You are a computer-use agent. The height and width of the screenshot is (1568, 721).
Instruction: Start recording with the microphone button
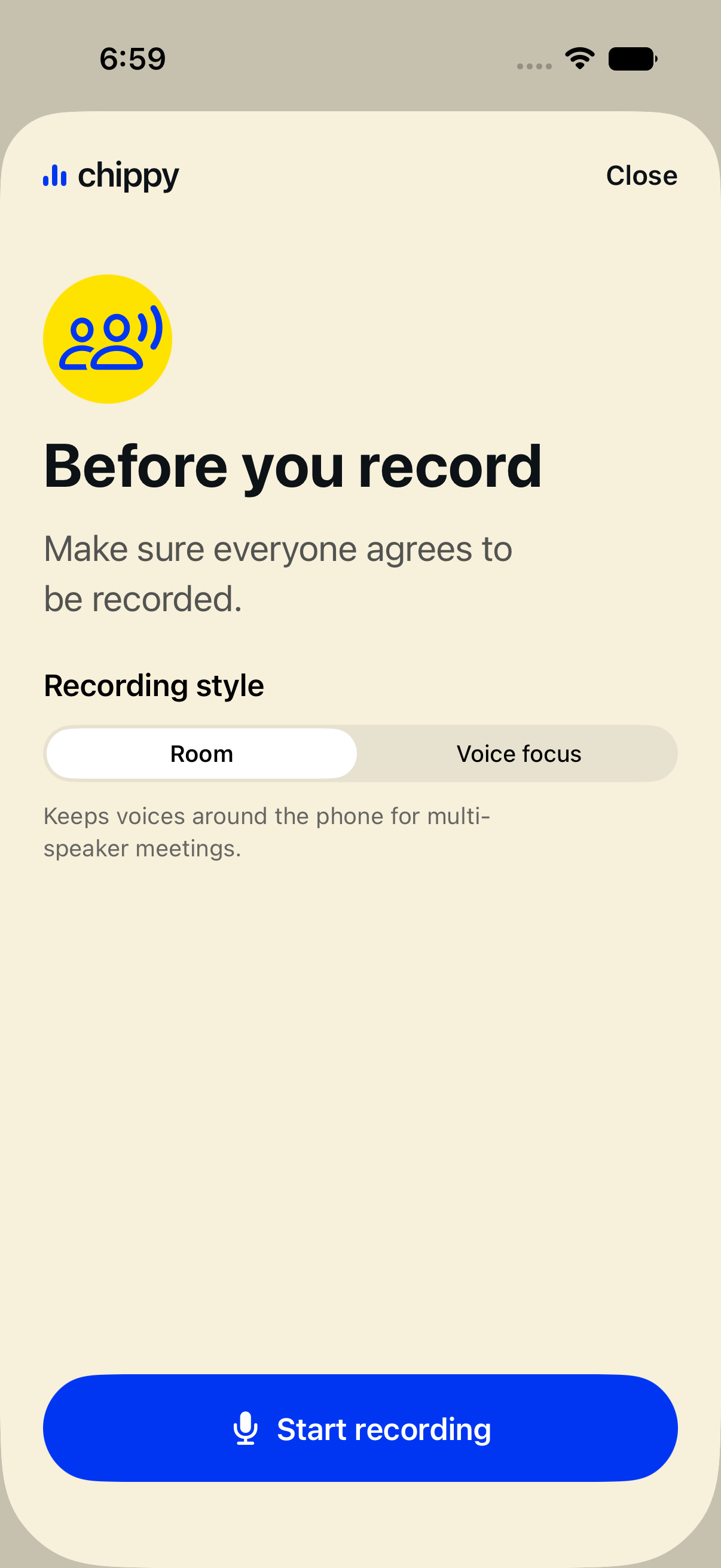(360, 1428)
